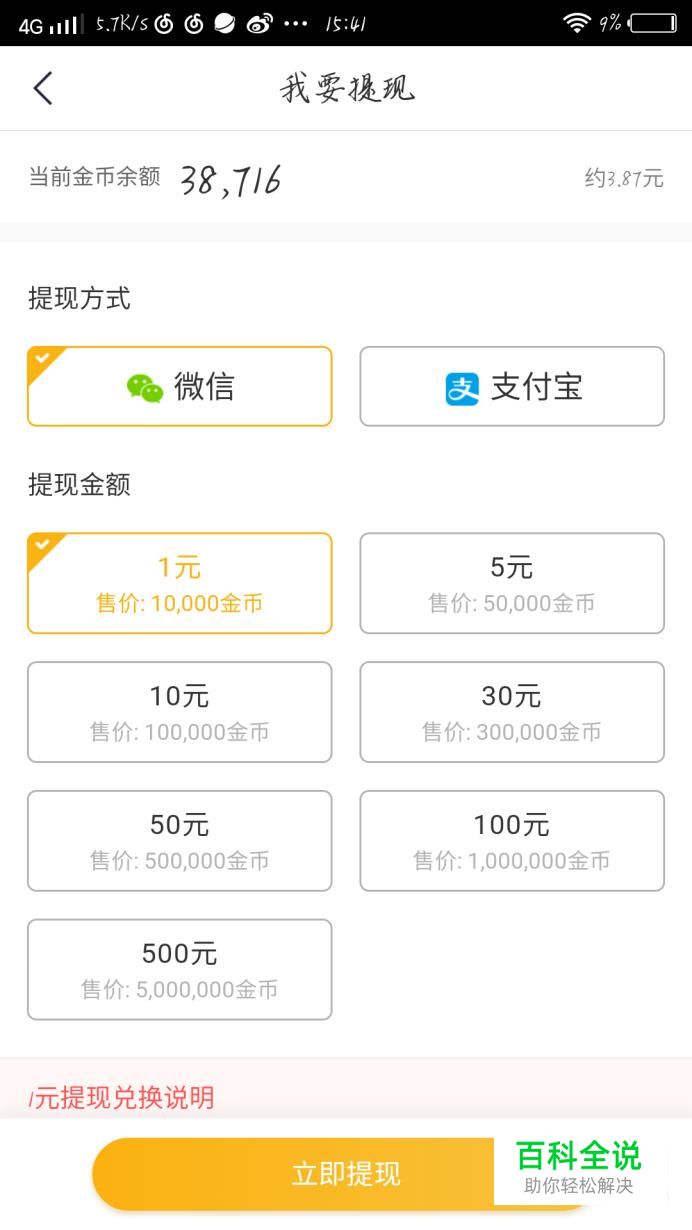Select 微信 as withdrawal method

click(x=180, y=387)
